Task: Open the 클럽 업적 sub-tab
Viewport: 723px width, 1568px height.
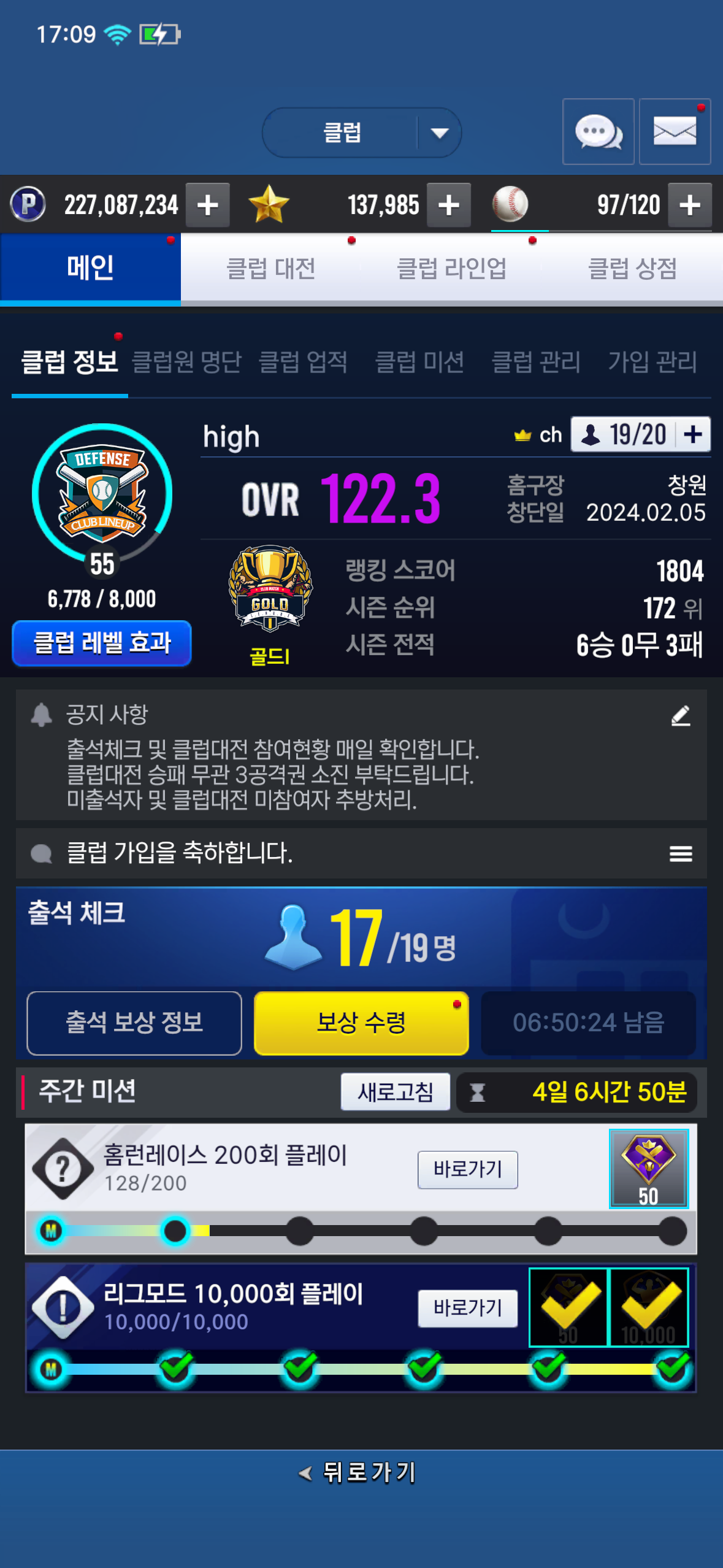Action: point(303,362)
